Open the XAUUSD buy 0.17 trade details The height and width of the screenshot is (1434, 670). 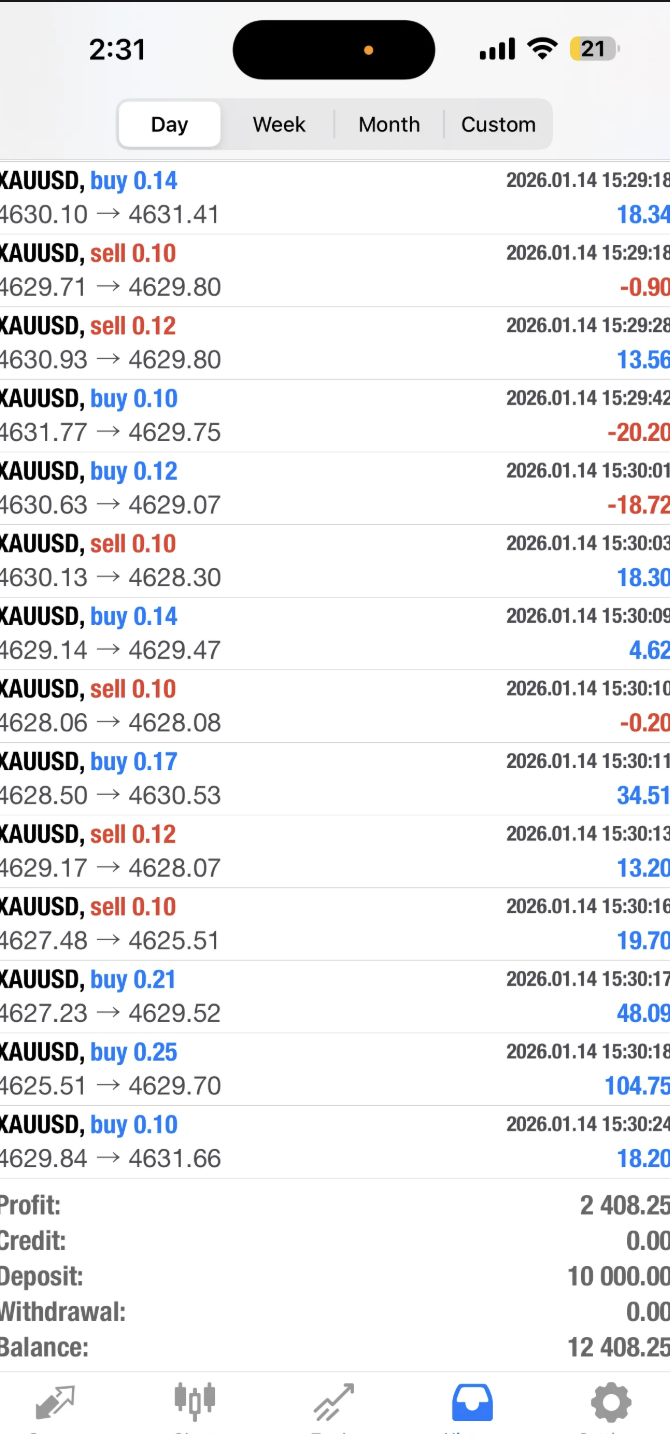coord(335,779)
